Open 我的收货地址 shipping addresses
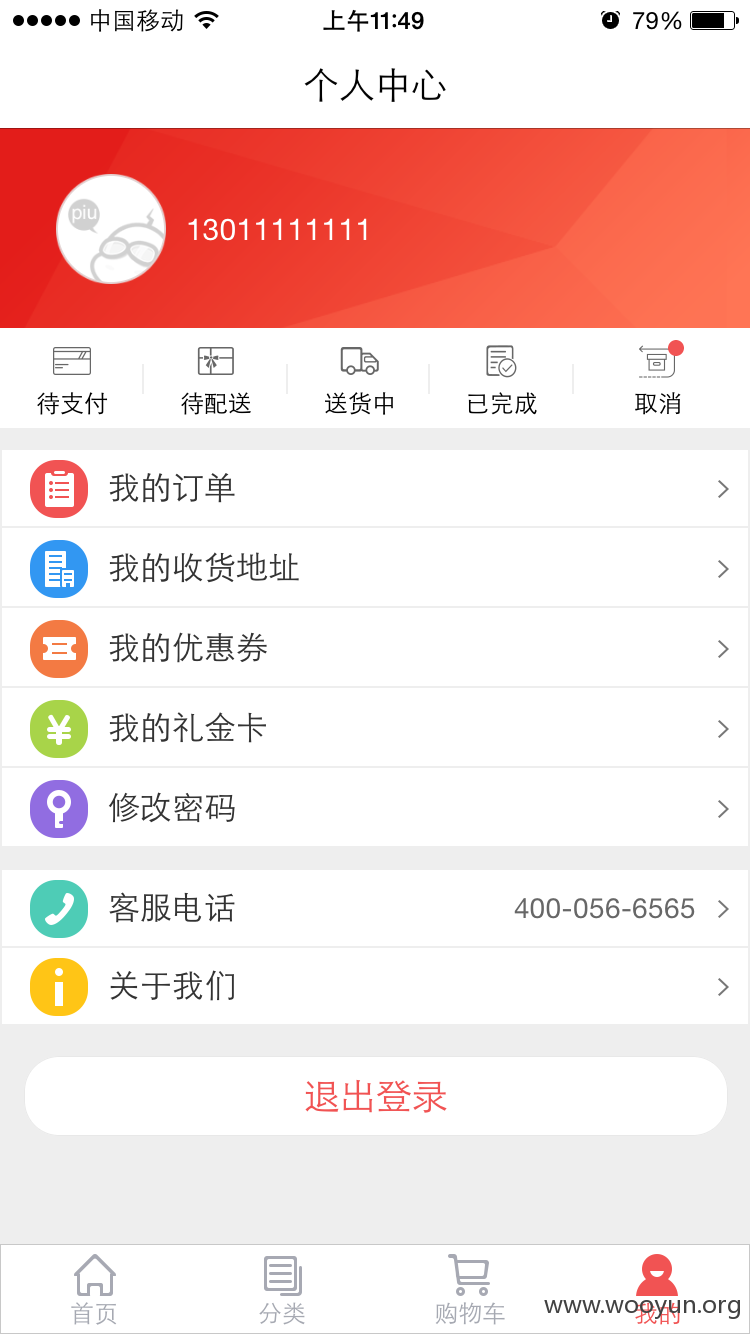Screen dimensions: 750x1334 click(375, 568)
